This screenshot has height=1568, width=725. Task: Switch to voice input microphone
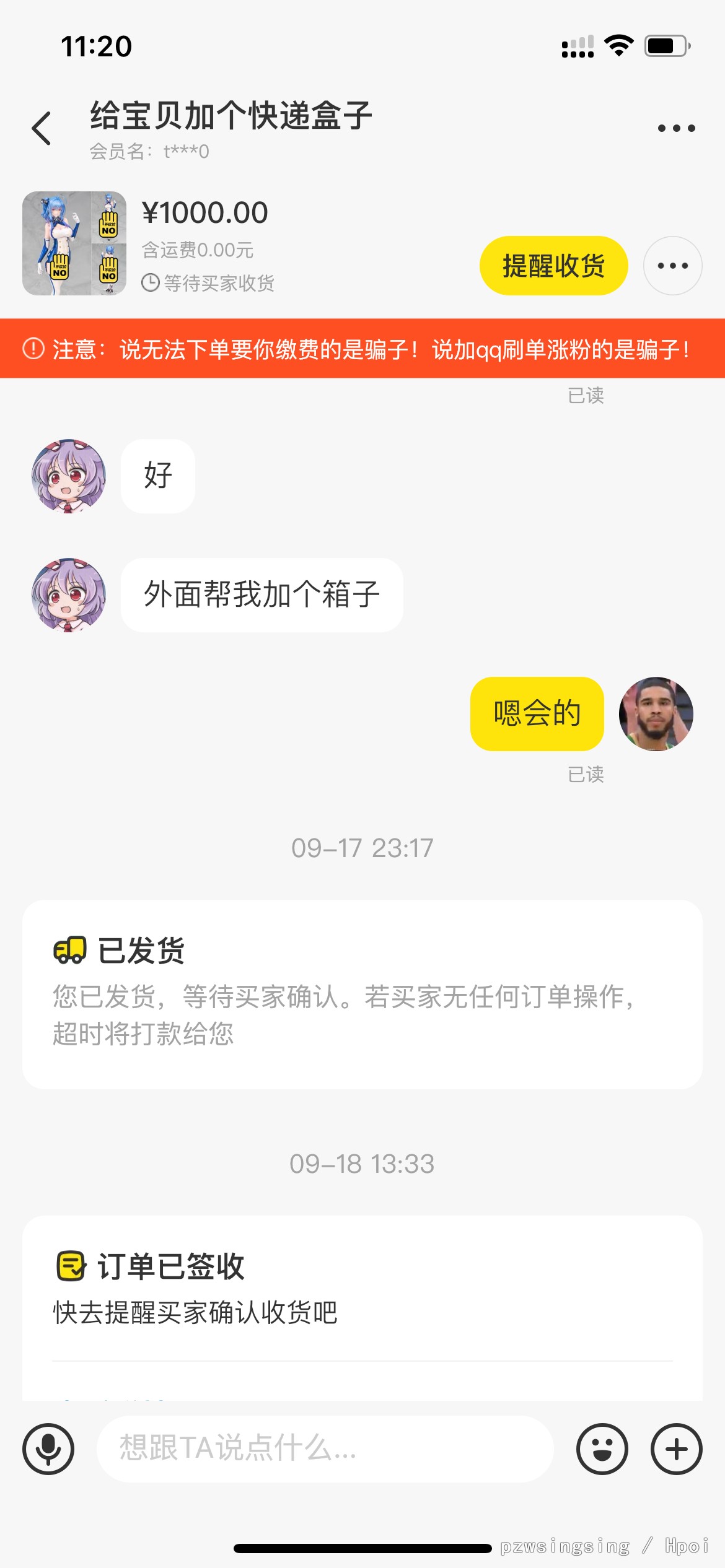48,1449
